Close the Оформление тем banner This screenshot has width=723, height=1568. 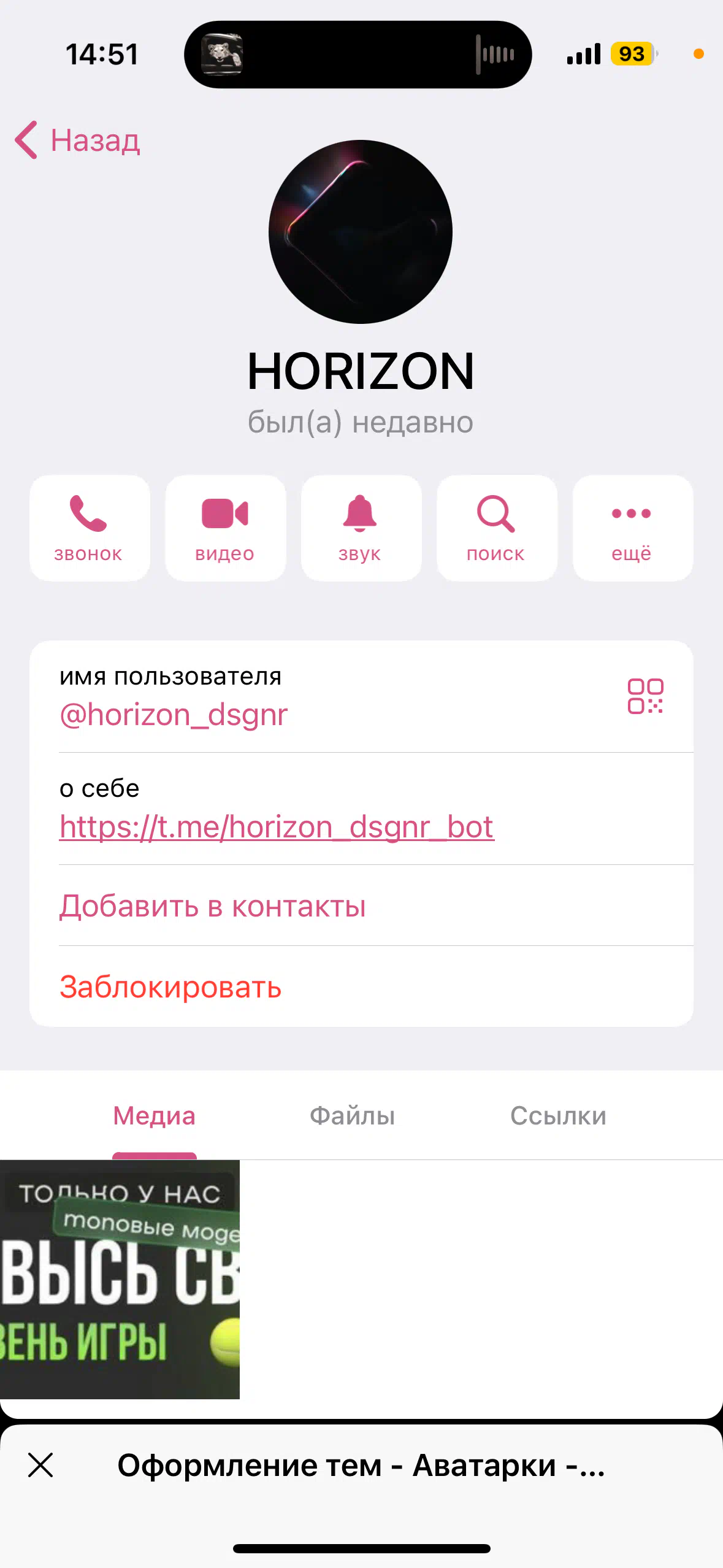40,1465
